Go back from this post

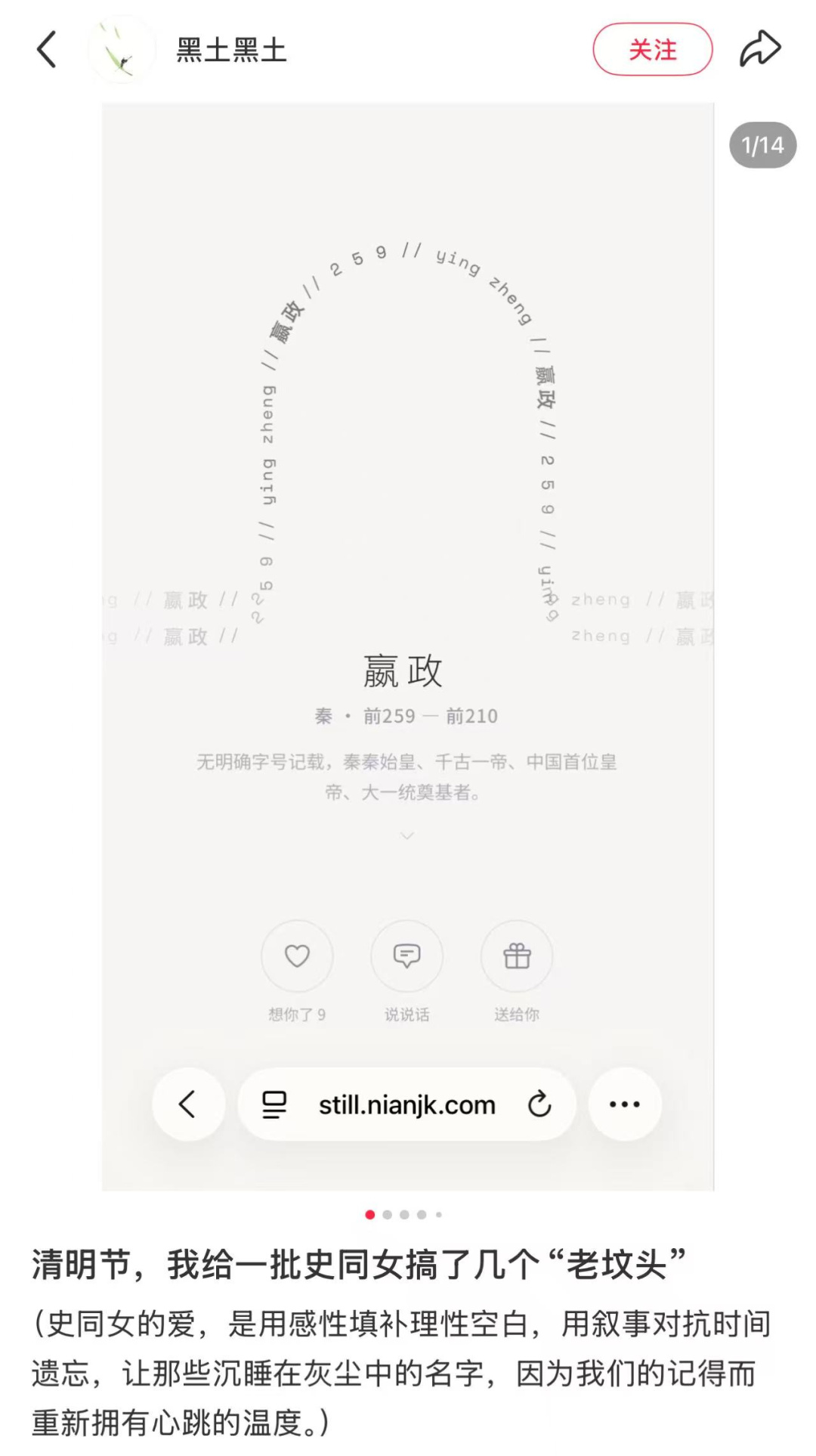point(47,50)
